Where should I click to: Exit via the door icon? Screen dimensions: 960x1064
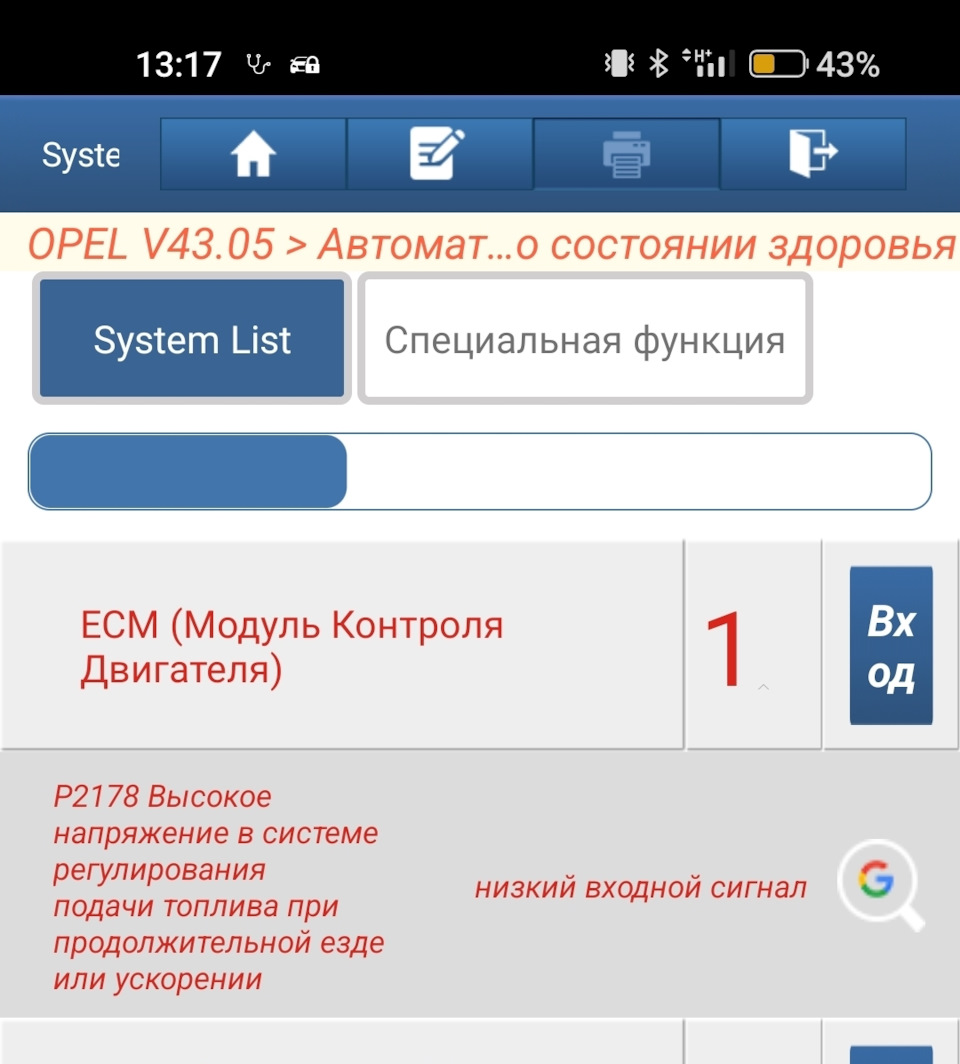(812, 155)
